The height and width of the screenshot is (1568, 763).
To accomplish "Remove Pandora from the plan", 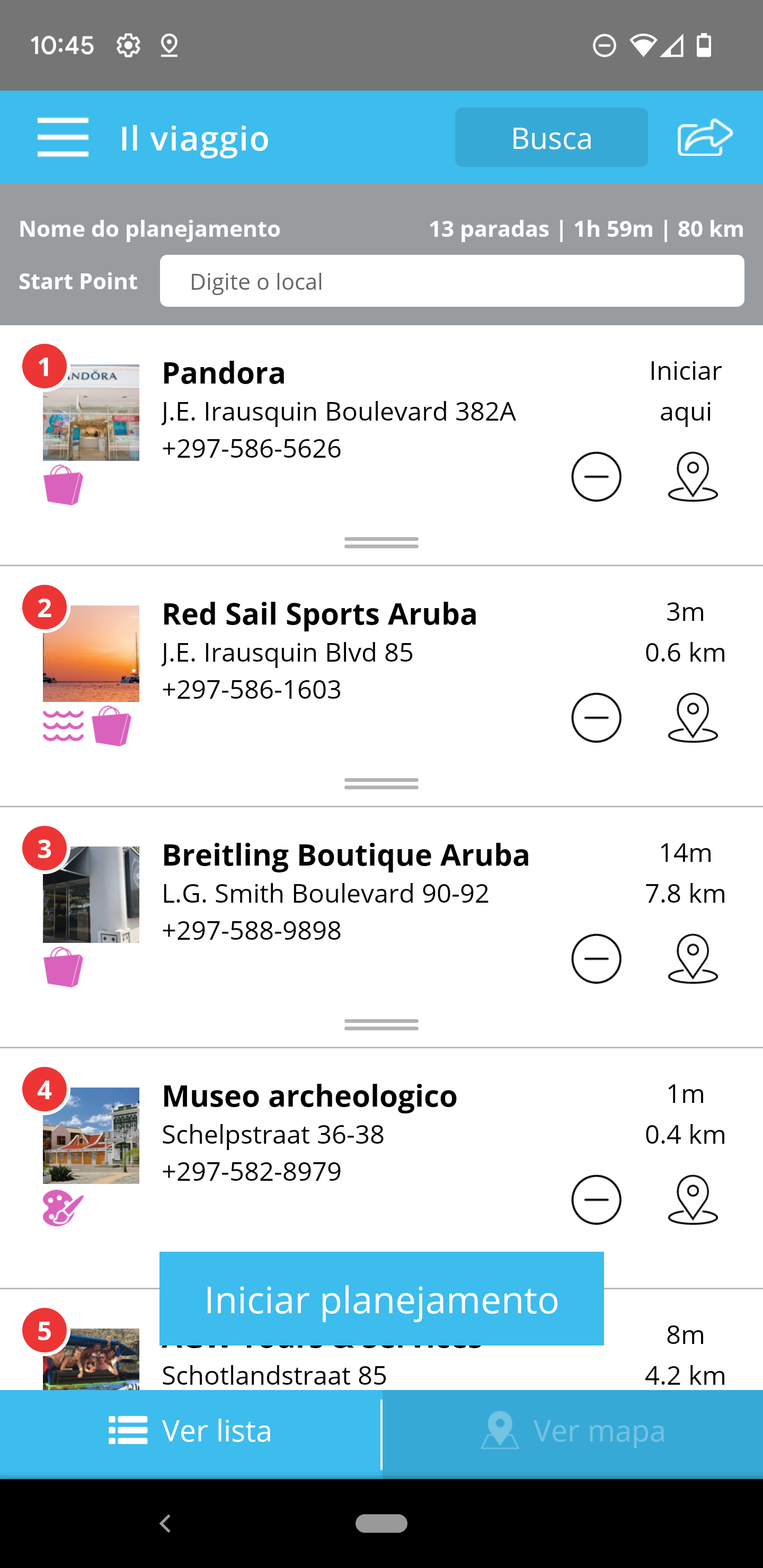I will tap(596, 477).
